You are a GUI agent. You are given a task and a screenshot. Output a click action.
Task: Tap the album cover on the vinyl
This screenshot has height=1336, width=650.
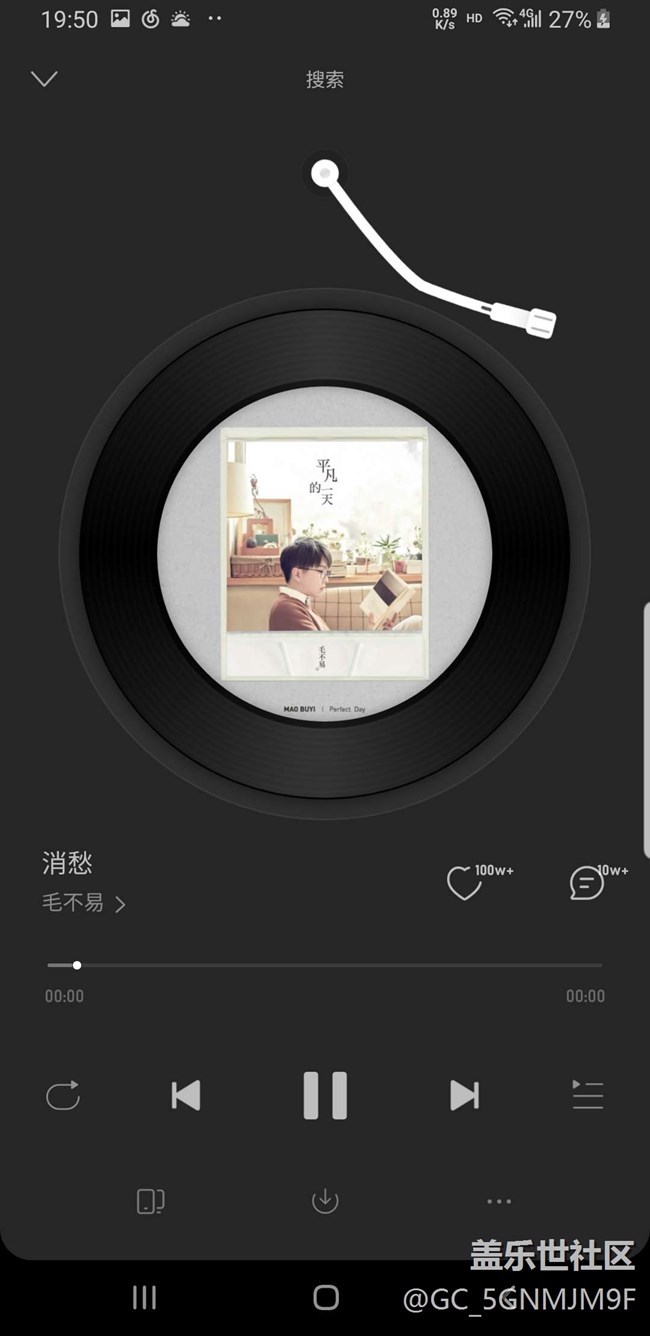pos(325,553)
